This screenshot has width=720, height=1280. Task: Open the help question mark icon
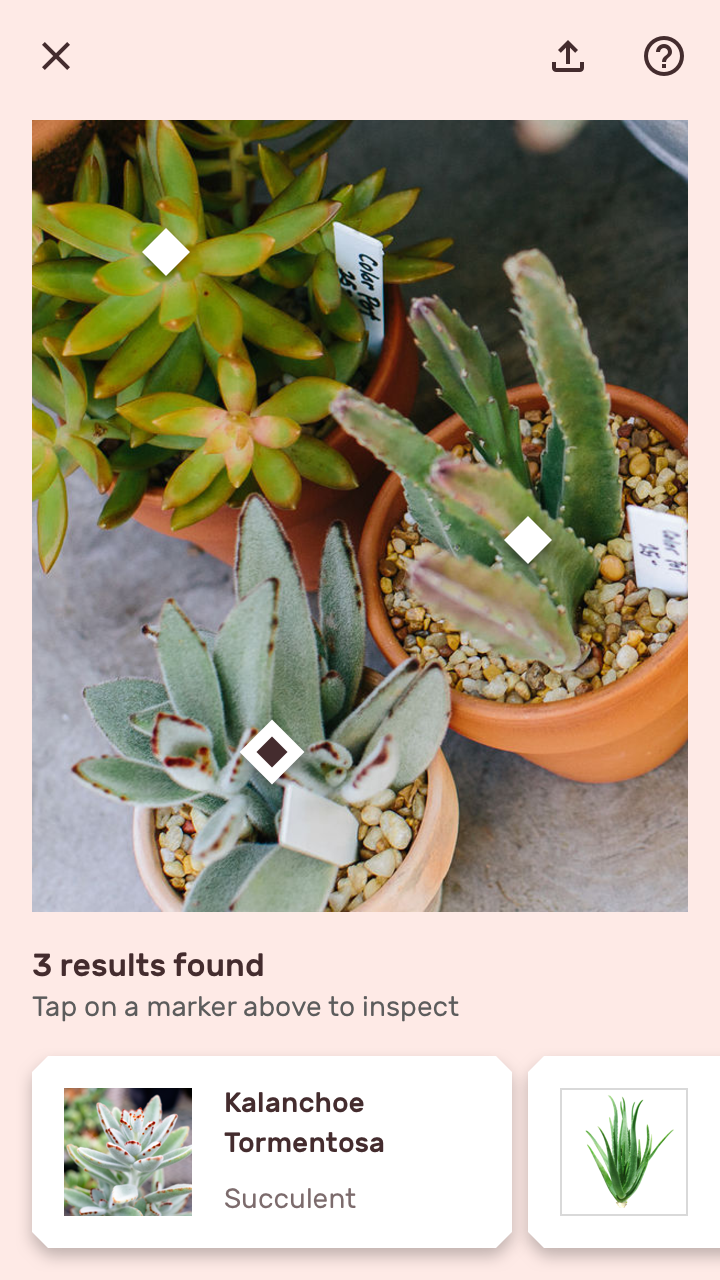(x=664, y=56)
